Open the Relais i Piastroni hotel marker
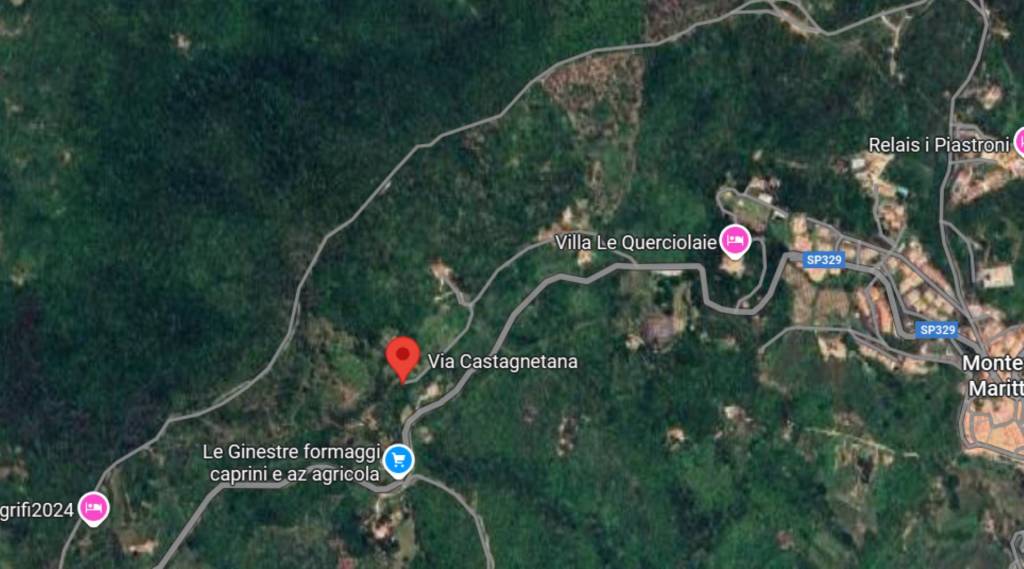This screenshot has height=569, width=1024. [1019, 142]
